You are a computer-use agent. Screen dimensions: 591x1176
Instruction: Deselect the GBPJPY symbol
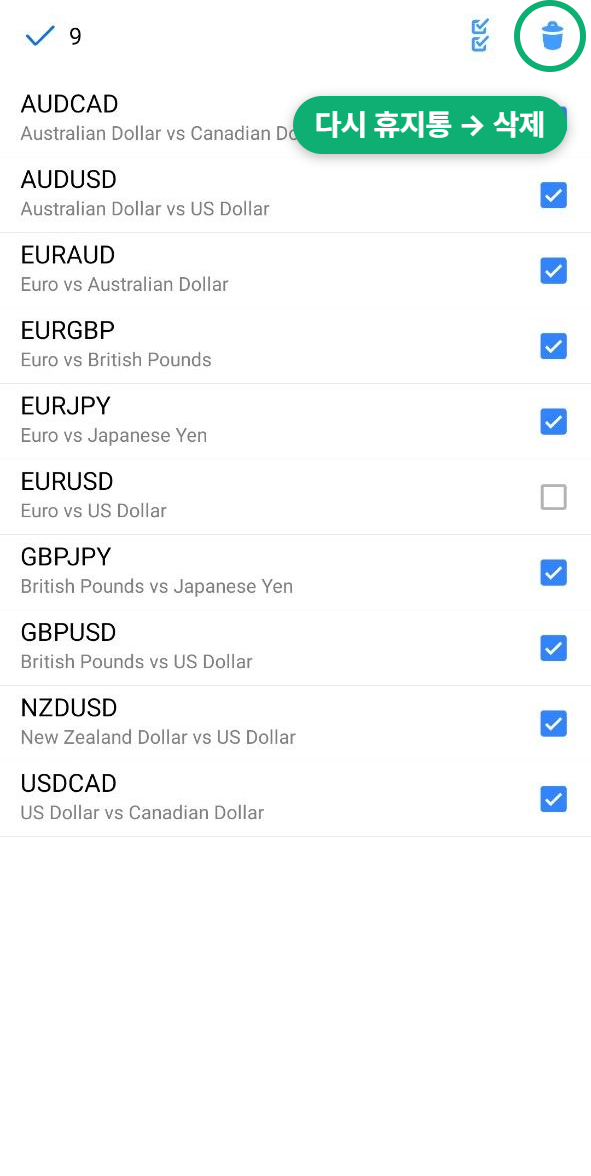(554, 573)
